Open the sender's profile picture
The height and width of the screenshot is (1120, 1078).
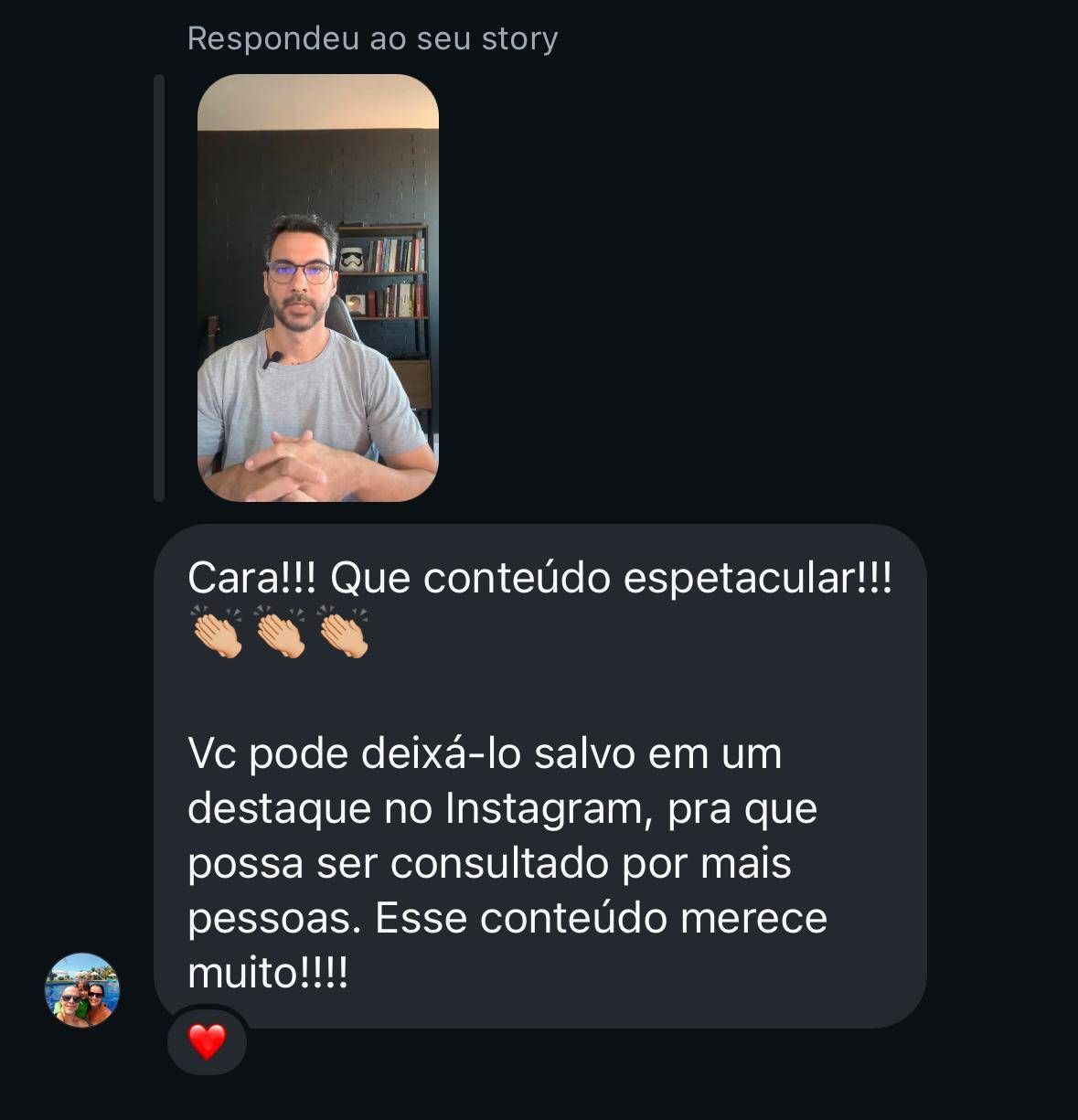[x=82, y=990]
